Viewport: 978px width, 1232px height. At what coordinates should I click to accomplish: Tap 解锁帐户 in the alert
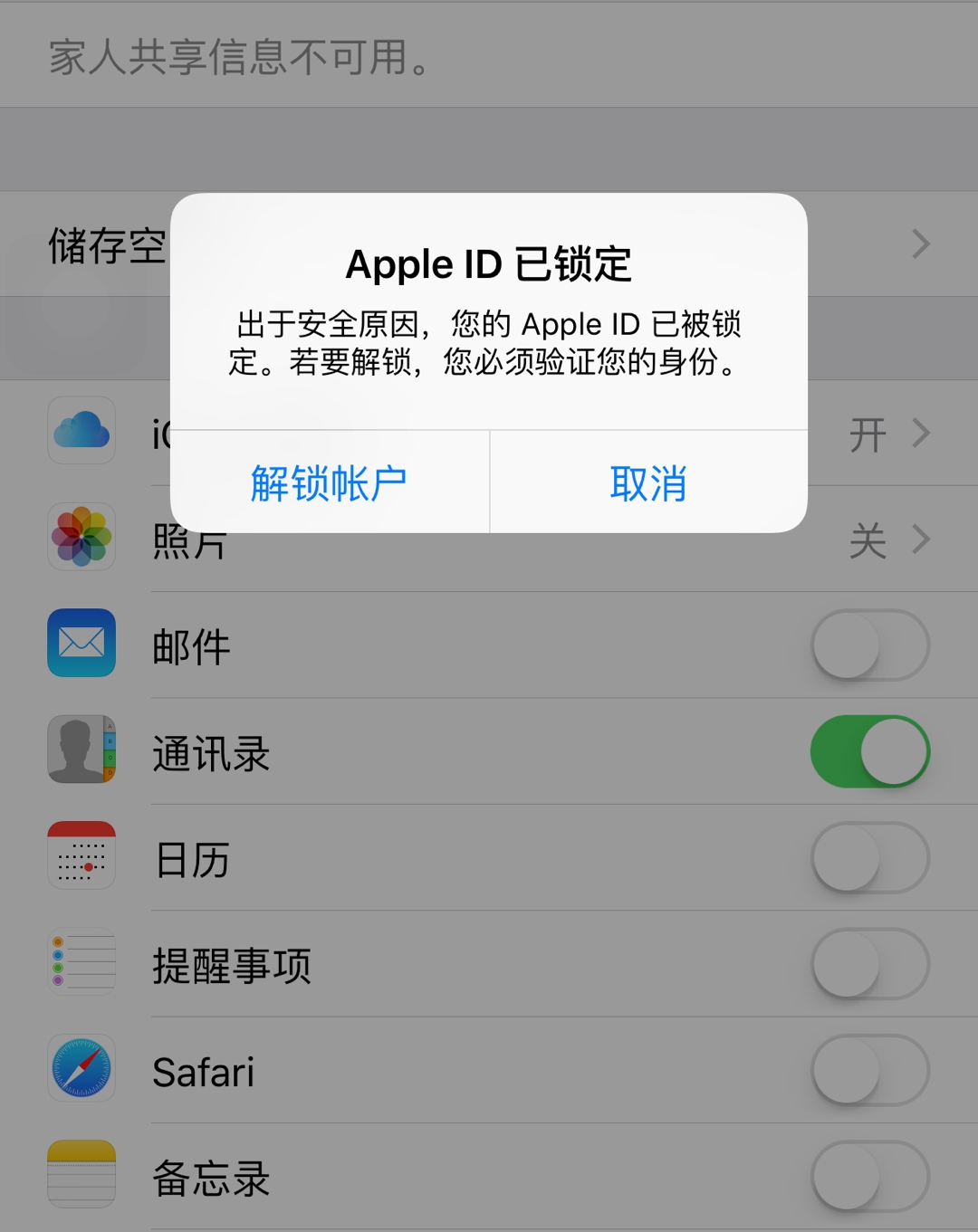[x=328, y=482]
